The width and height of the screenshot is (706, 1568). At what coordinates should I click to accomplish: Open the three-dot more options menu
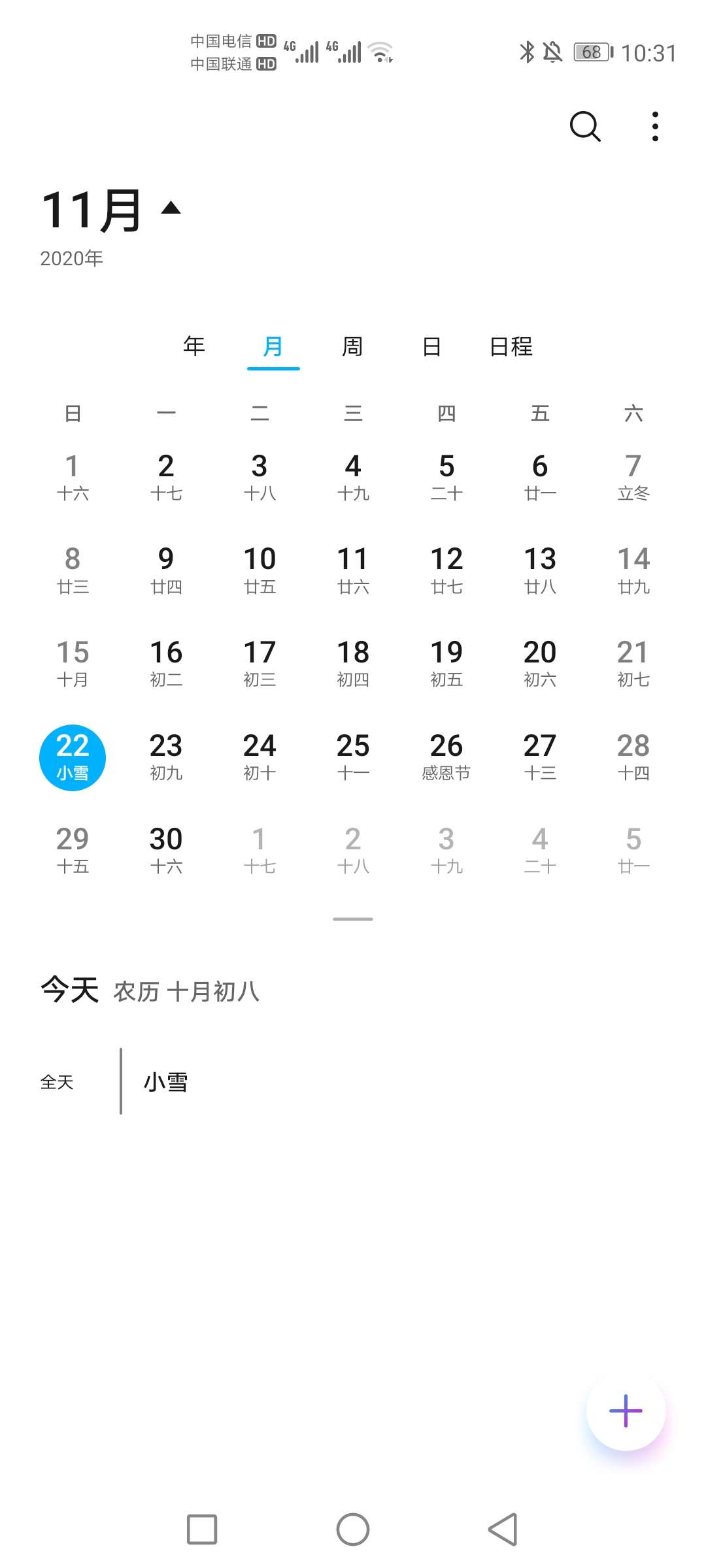coord(655,125)
